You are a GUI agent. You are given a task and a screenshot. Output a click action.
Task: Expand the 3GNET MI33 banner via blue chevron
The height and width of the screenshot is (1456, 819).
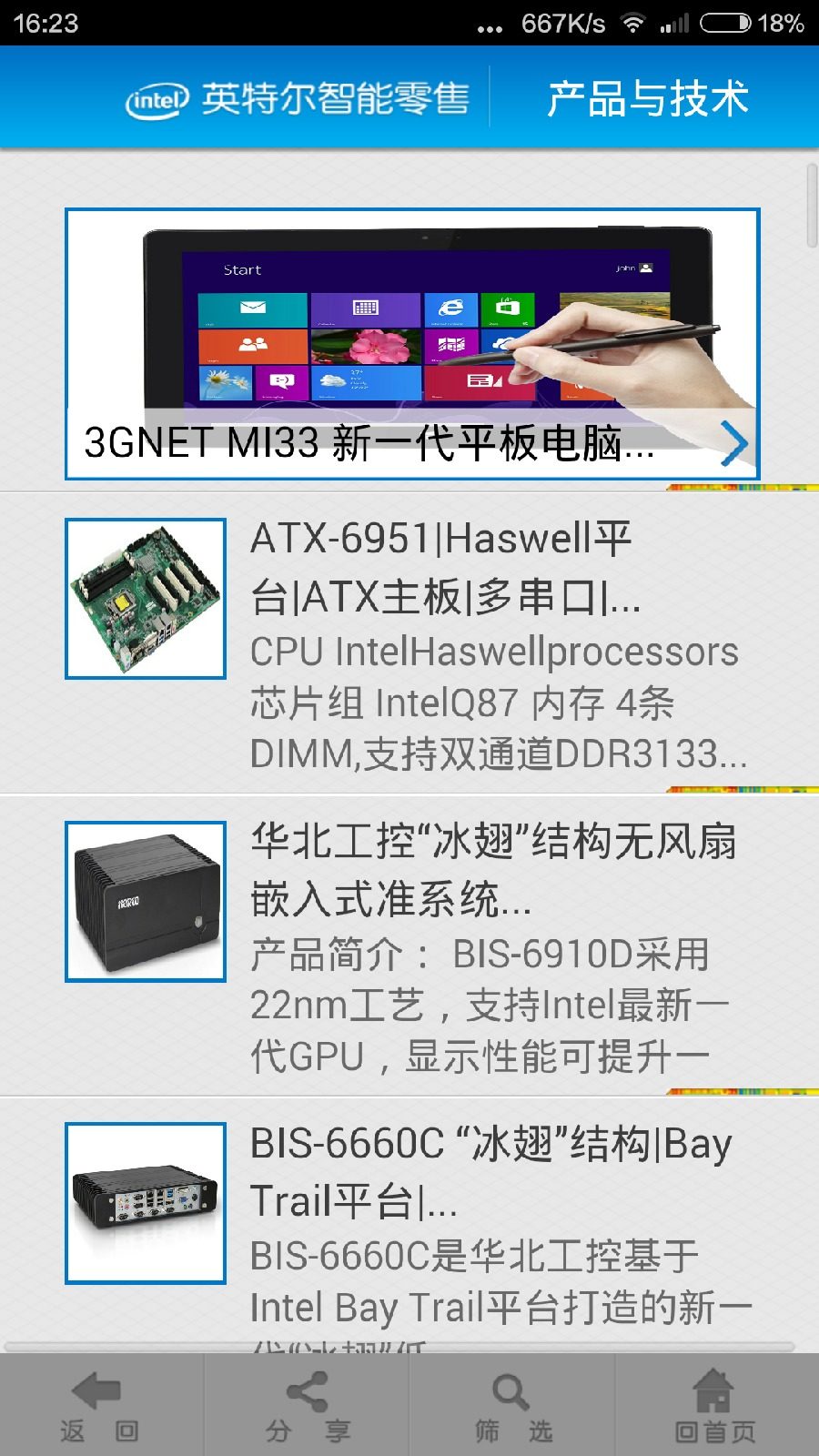tap(733, 444)
